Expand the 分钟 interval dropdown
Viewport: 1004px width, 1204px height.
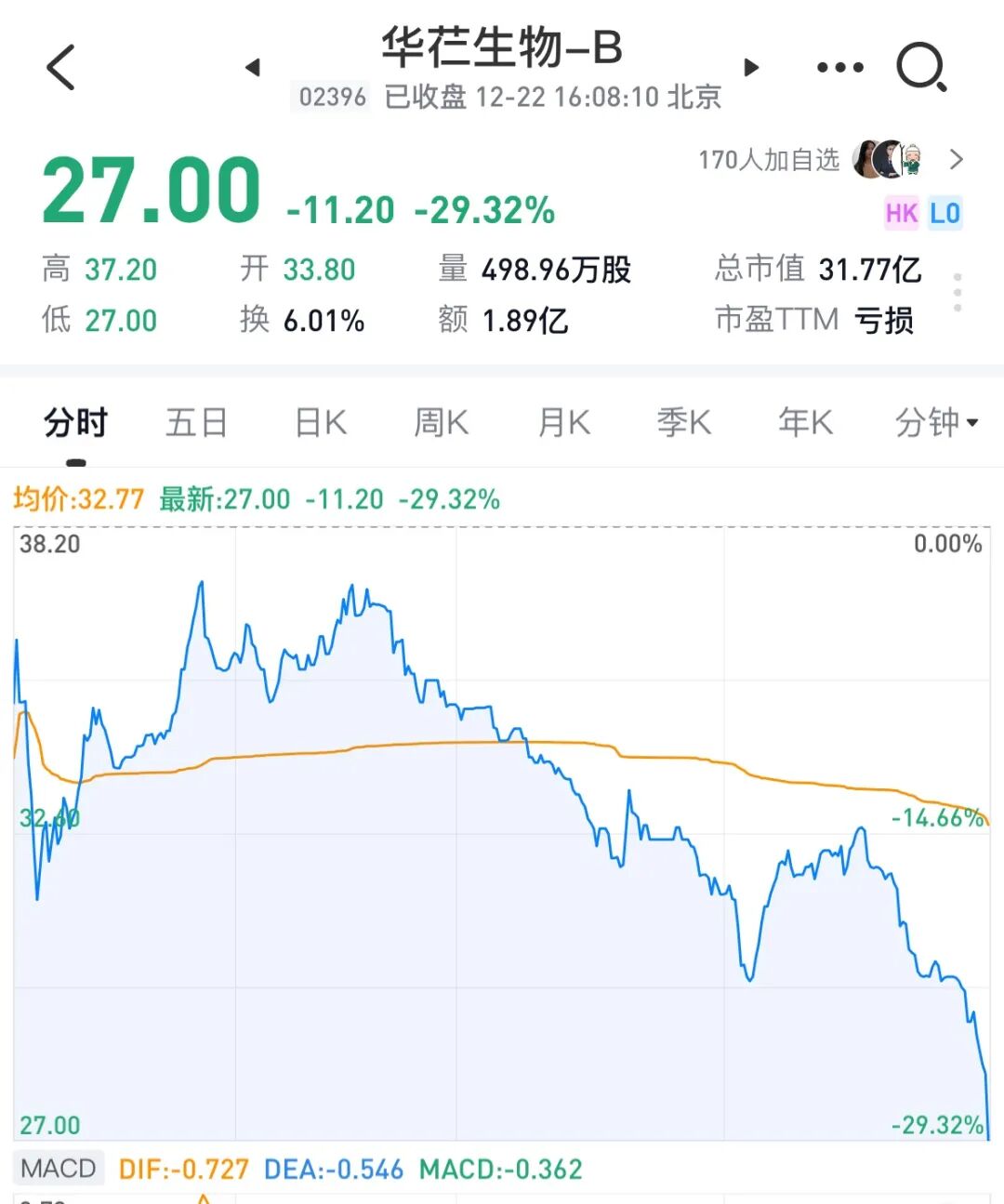(936, 423)
